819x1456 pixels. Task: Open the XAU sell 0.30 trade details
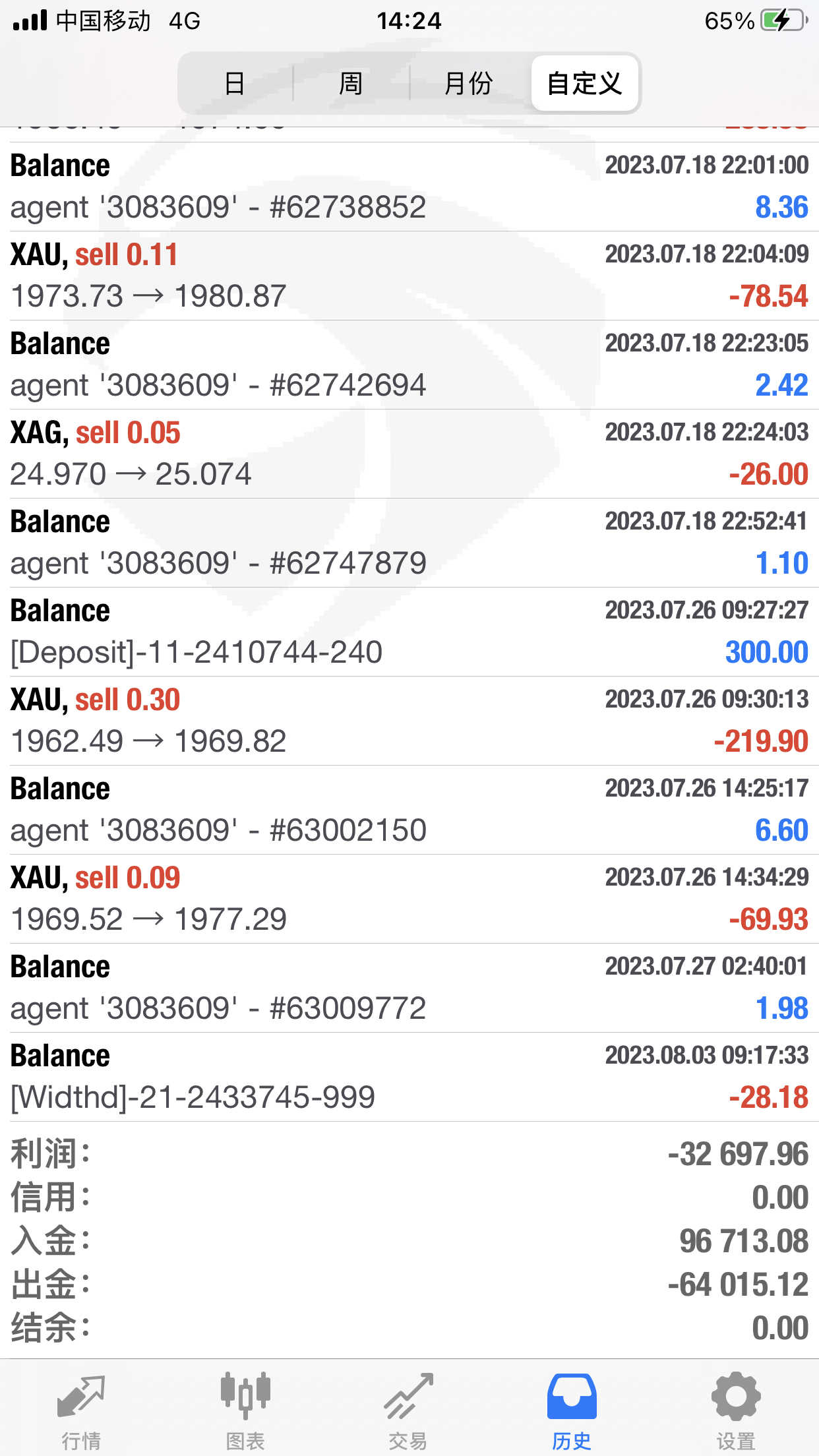[x=409, y=721]
